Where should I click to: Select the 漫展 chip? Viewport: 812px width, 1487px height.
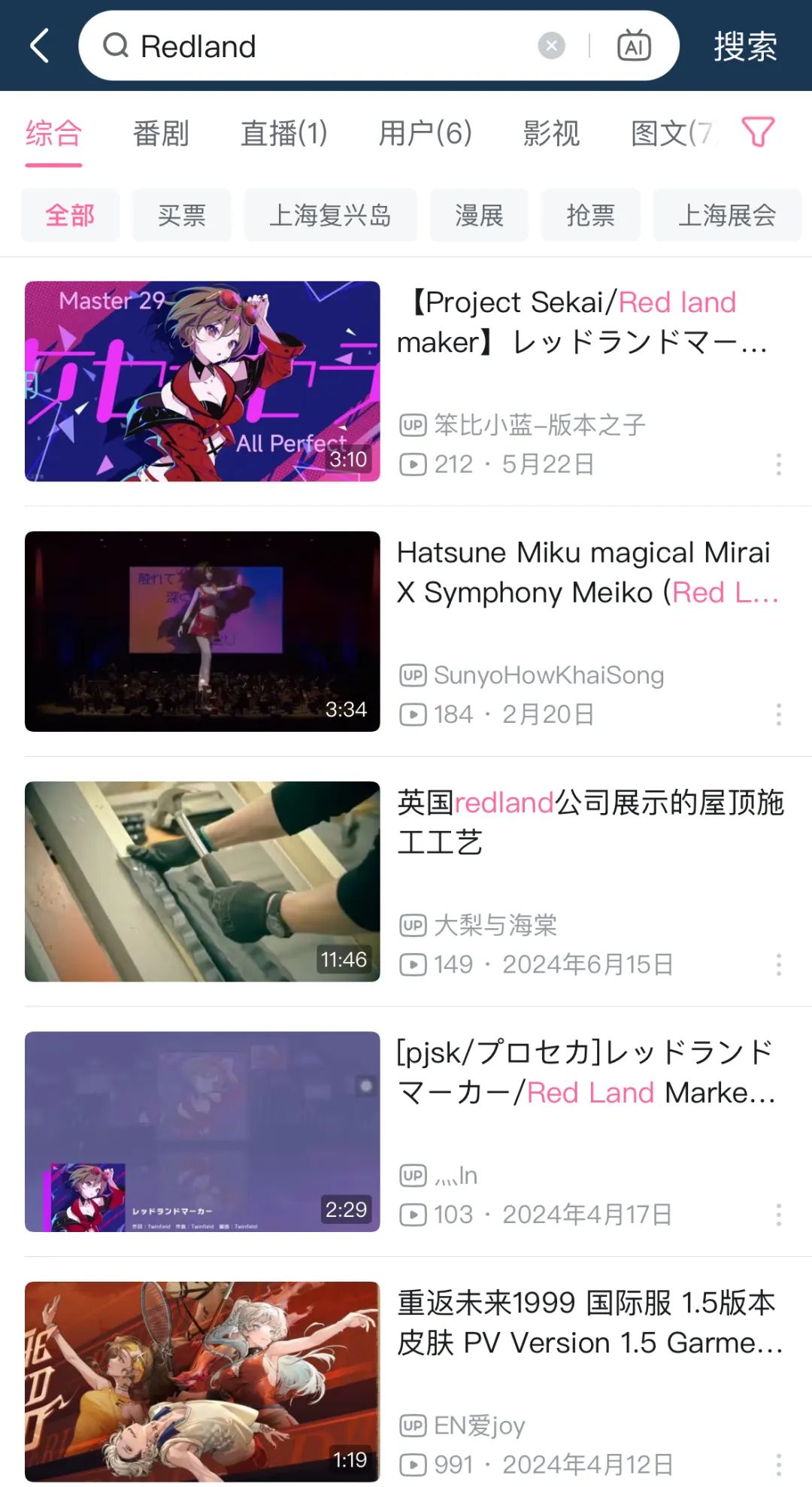[x=479, y=215]
